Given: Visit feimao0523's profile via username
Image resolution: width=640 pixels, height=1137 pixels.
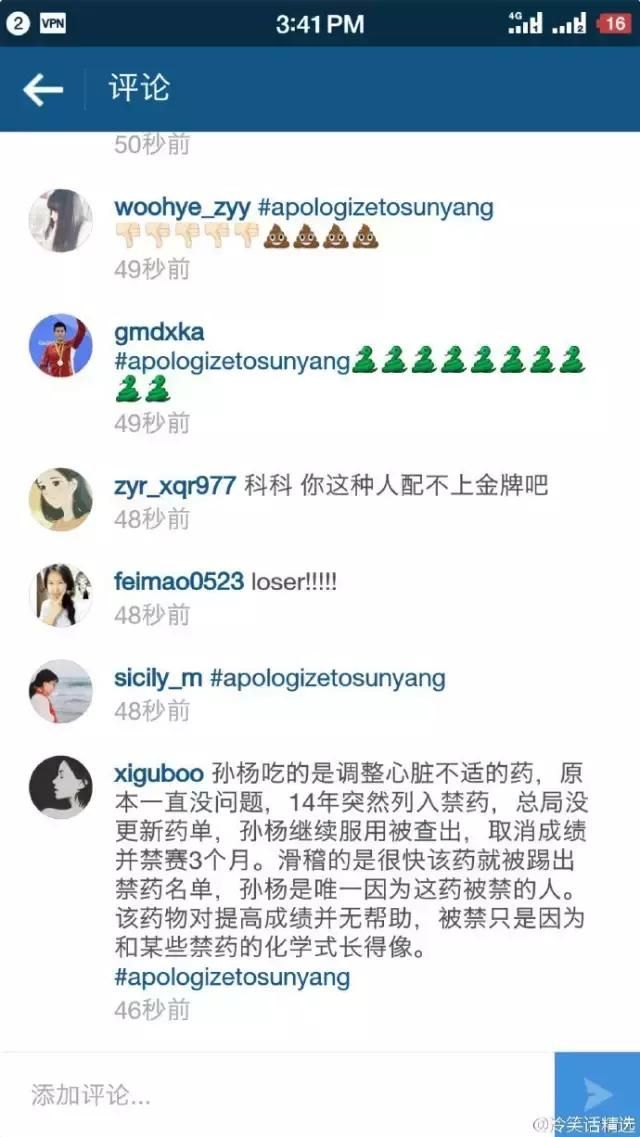Looking at the screenshot, I should [179, 581].
